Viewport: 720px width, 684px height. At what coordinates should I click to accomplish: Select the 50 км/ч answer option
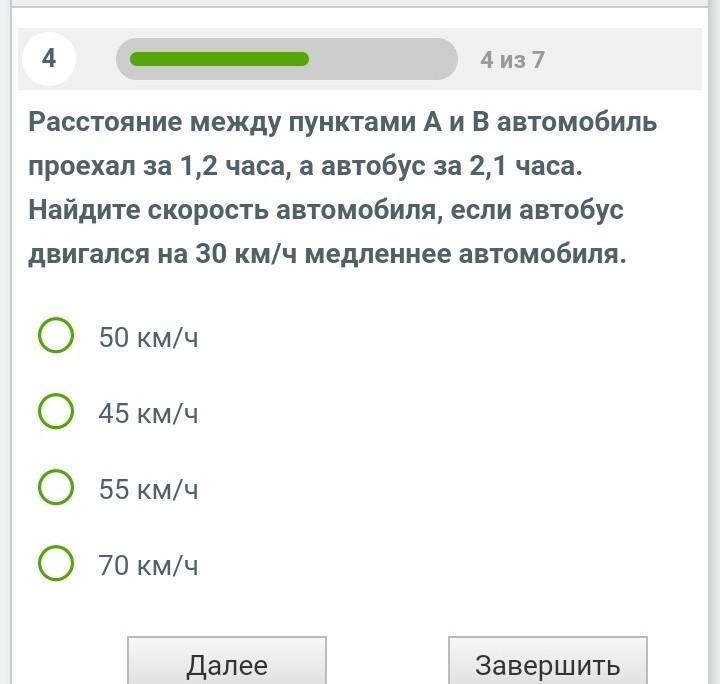point(56,336)
